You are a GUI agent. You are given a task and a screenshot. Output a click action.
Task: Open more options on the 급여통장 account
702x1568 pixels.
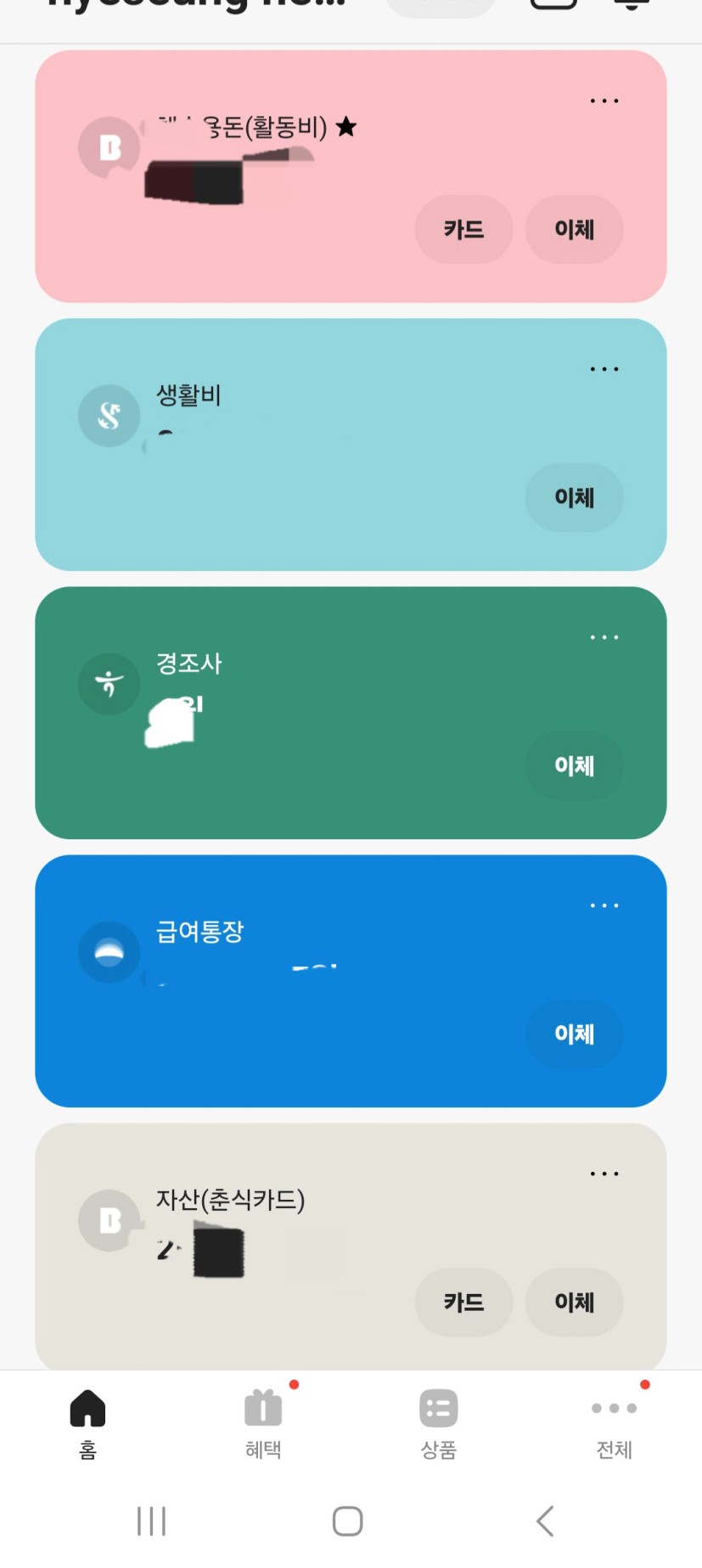pos(604,905)
